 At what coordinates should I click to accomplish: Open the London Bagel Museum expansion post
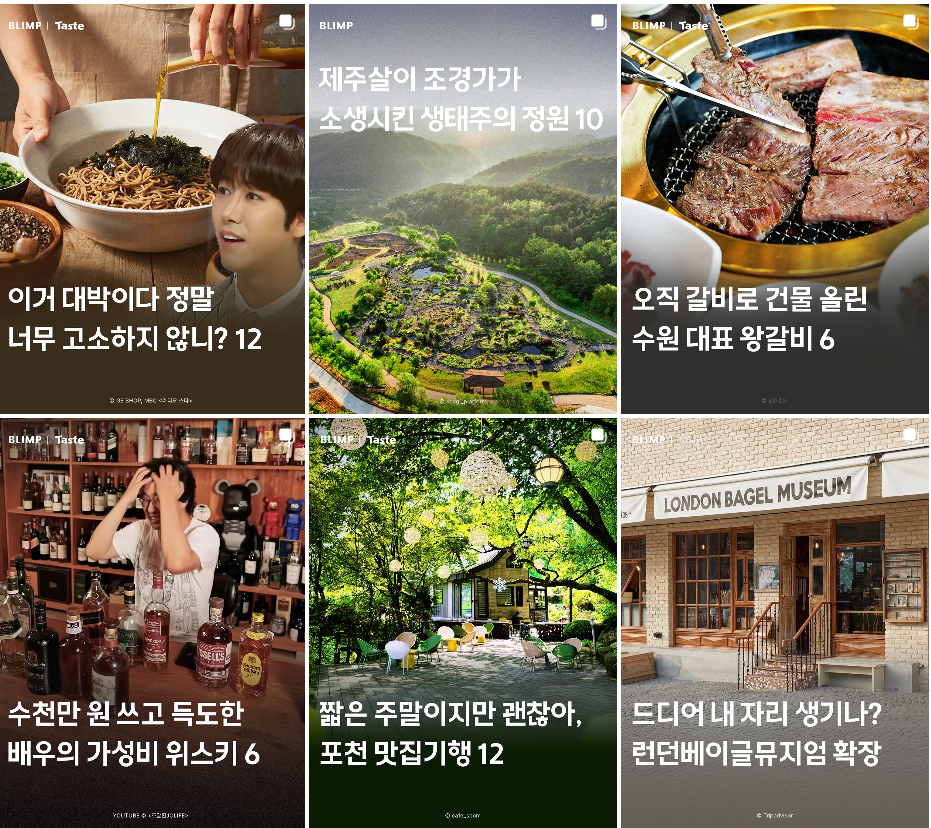(774, 623)
